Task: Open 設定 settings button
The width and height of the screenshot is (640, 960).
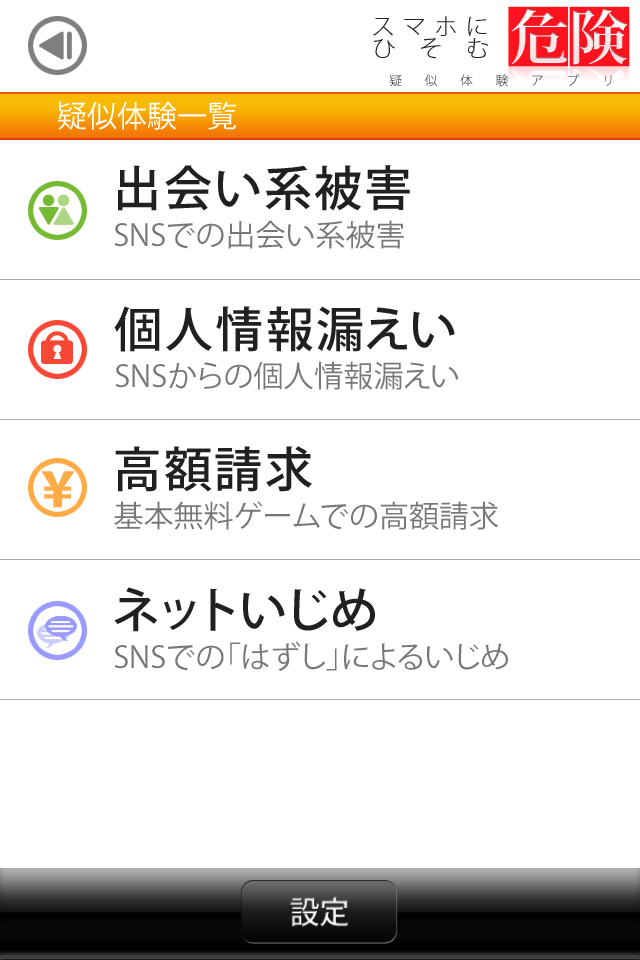Action: [x=319, y=911]
